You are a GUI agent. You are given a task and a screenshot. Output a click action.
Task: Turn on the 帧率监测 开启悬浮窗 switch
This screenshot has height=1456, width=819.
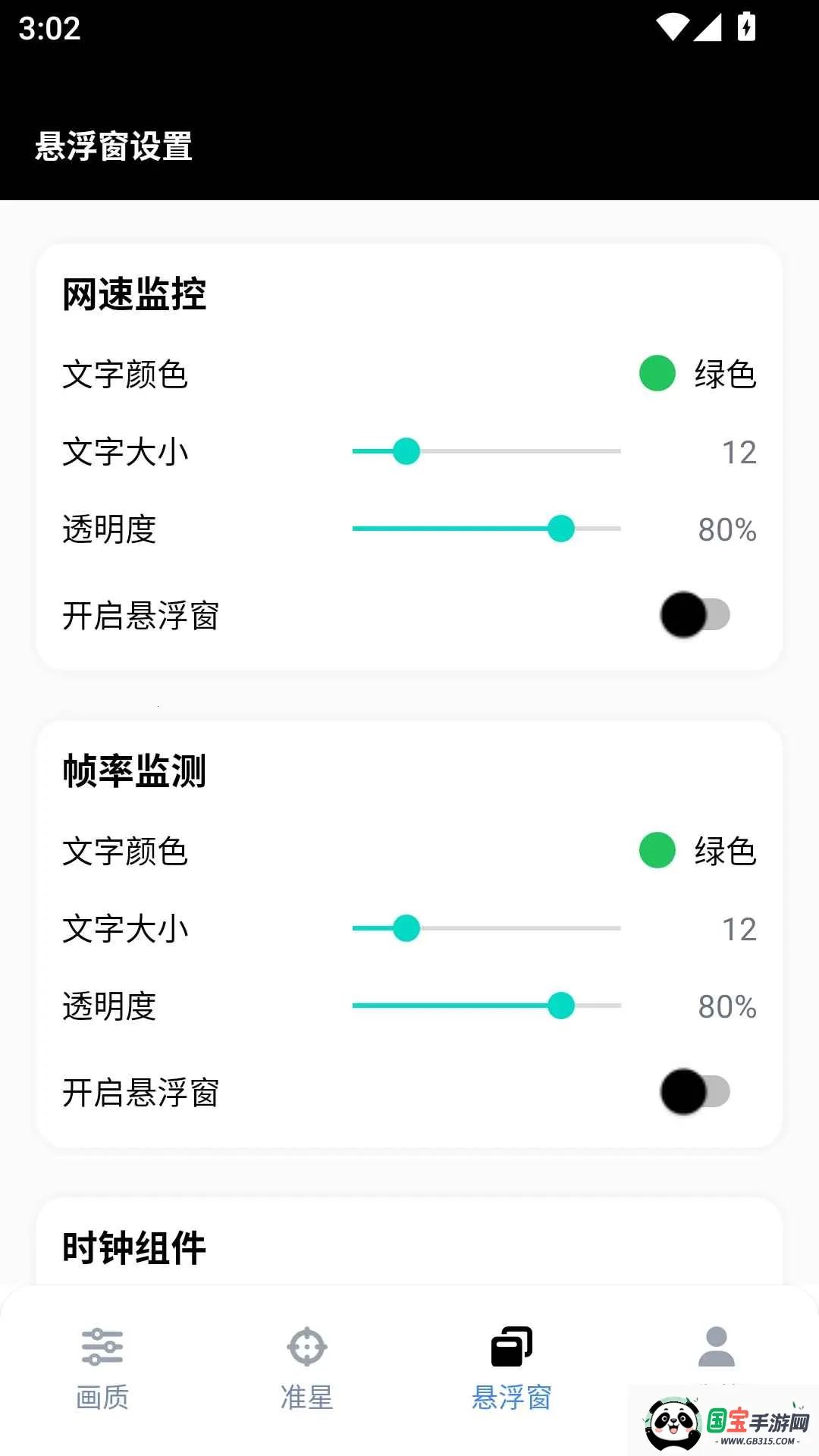click(695, 1091)
